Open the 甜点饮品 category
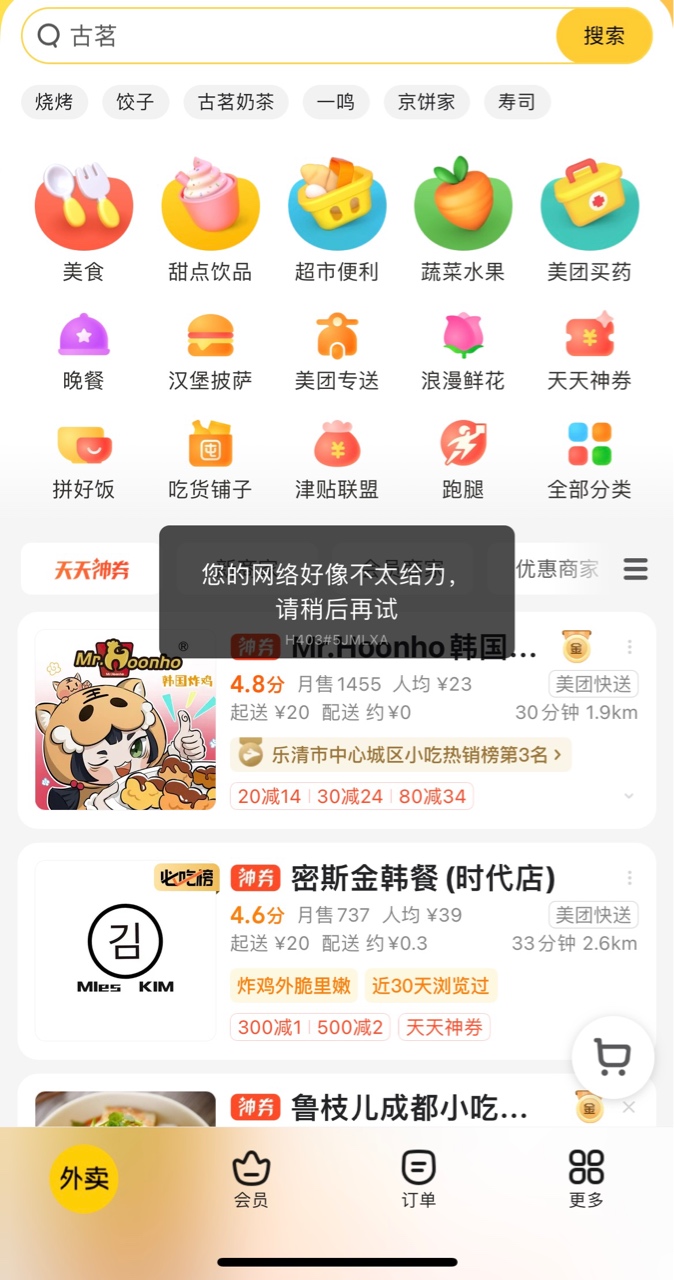The height and width of the screenshot is (1280, 674). 210,222
